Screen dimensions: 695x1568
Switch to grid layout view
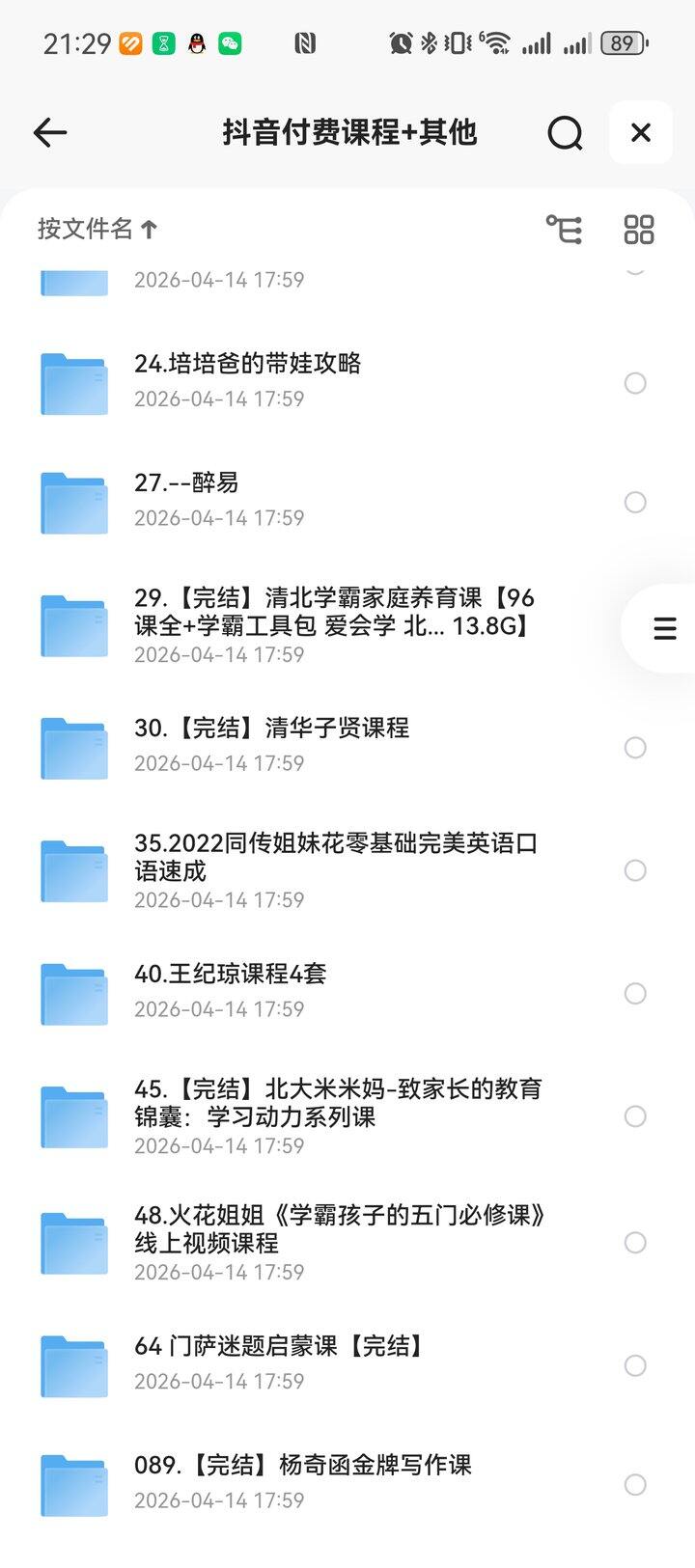(x=639, y=230)
